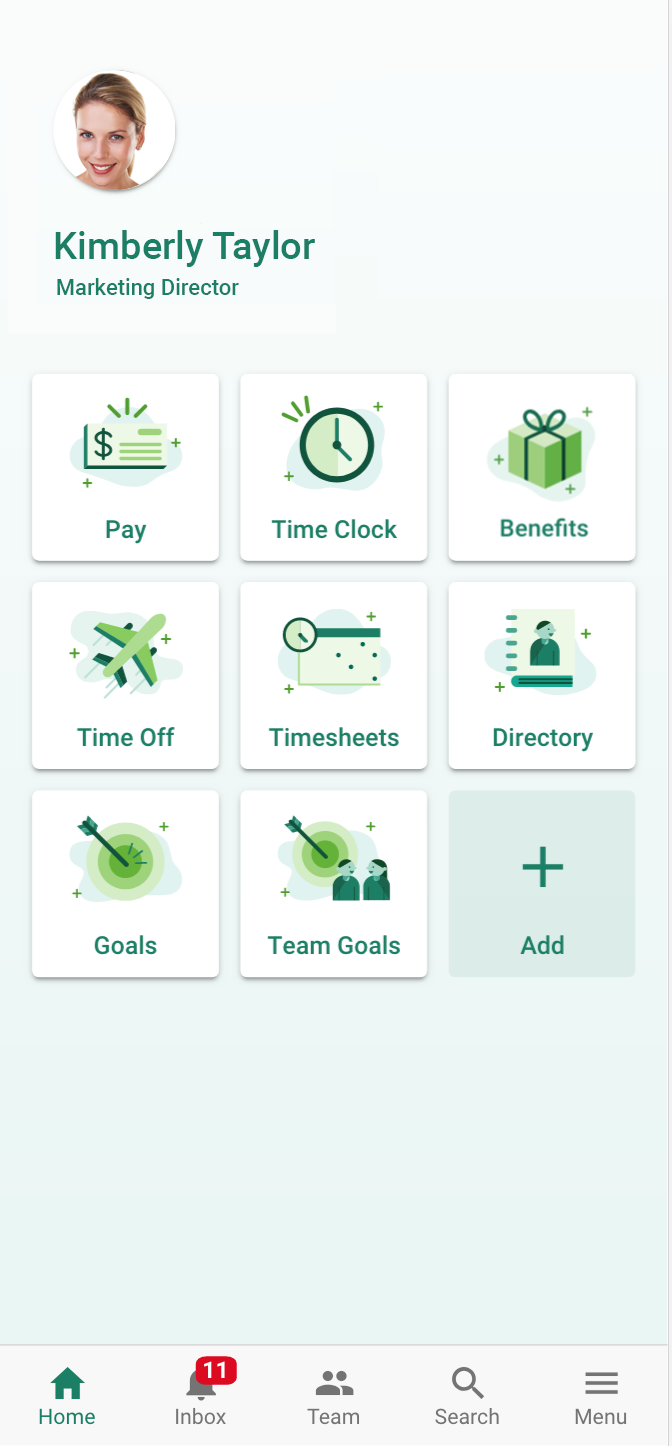Viewport: 672px width, 1446px height.
Task: Open Time Off requests
Action: tap(125, 675)
